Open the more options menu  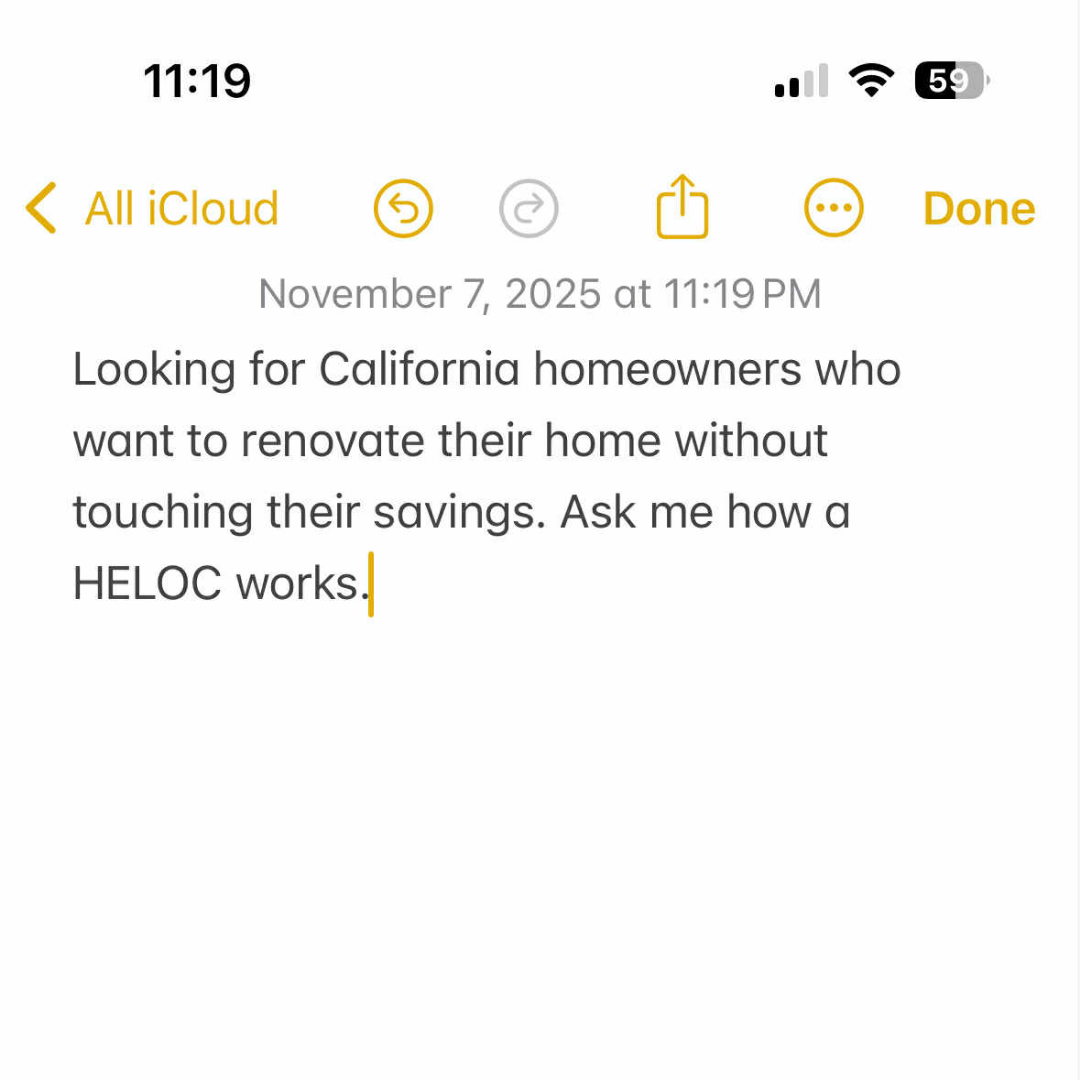tap(833, 209)
